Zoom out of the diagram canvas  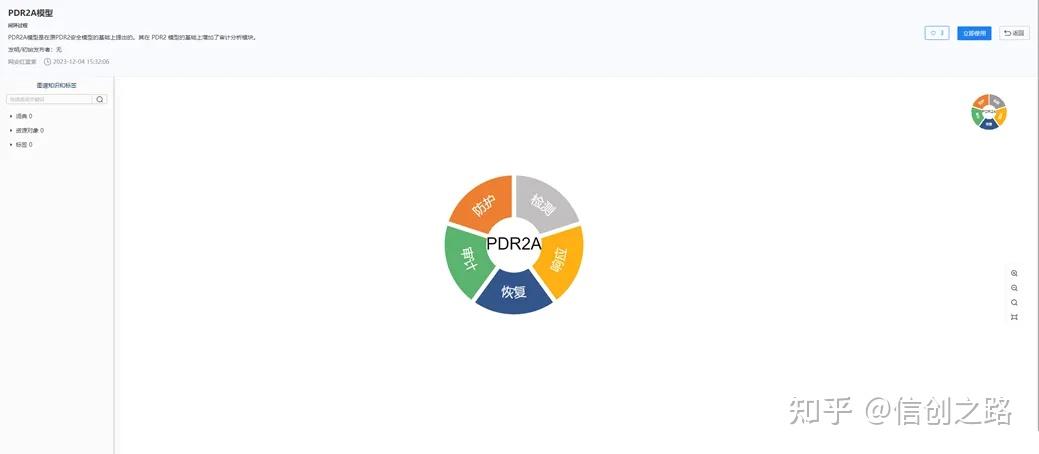tap(1014, 288)
